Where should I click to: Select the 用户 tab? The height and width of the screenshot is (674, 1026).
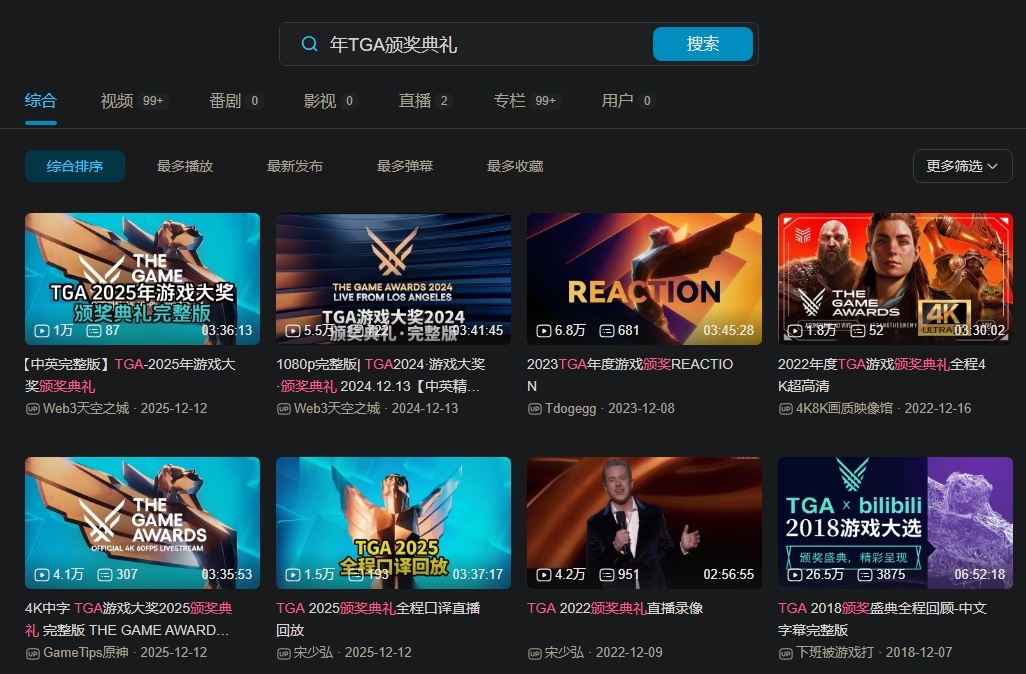click(617, 101)
